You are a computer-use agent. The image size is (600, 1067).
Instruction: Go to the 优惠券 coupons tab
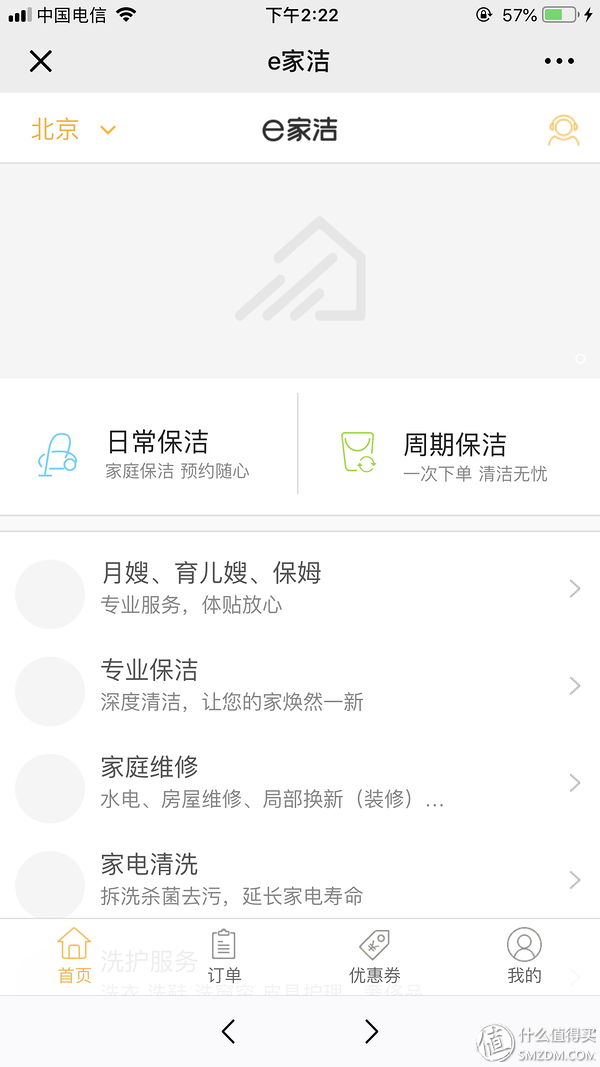click(x=374, y=957)
